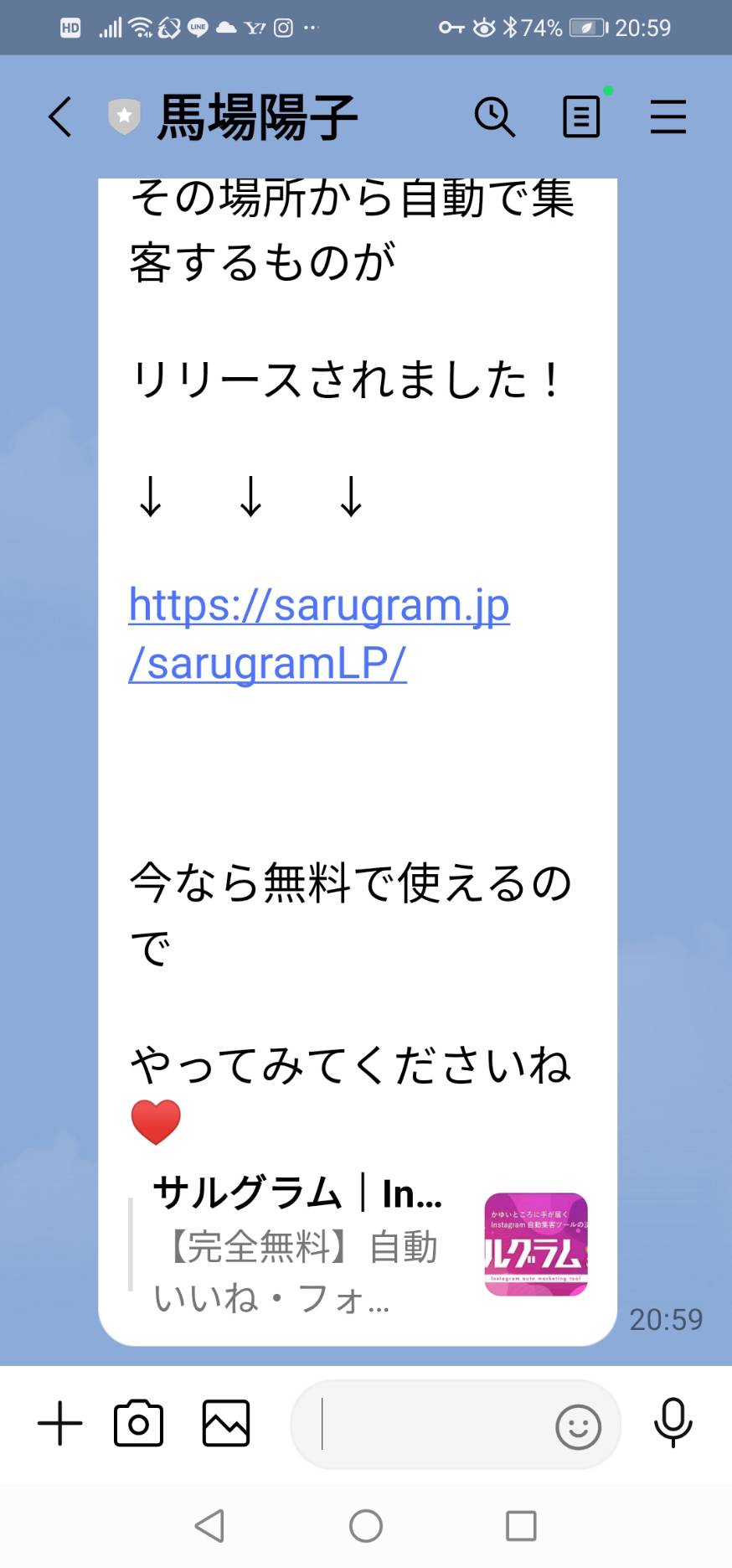The width and height of the screenshot is (732, 1568).
Task: Open the サルグラム link preview card
Action: 358,1245
